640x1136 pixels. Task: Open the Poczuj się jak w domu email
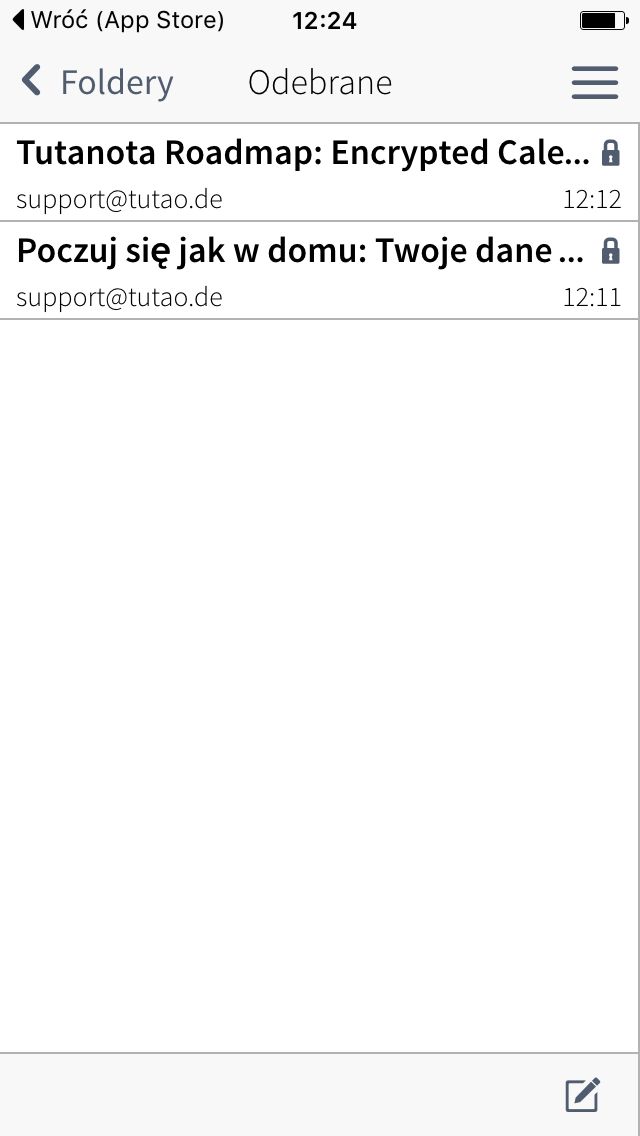point(320,270)
